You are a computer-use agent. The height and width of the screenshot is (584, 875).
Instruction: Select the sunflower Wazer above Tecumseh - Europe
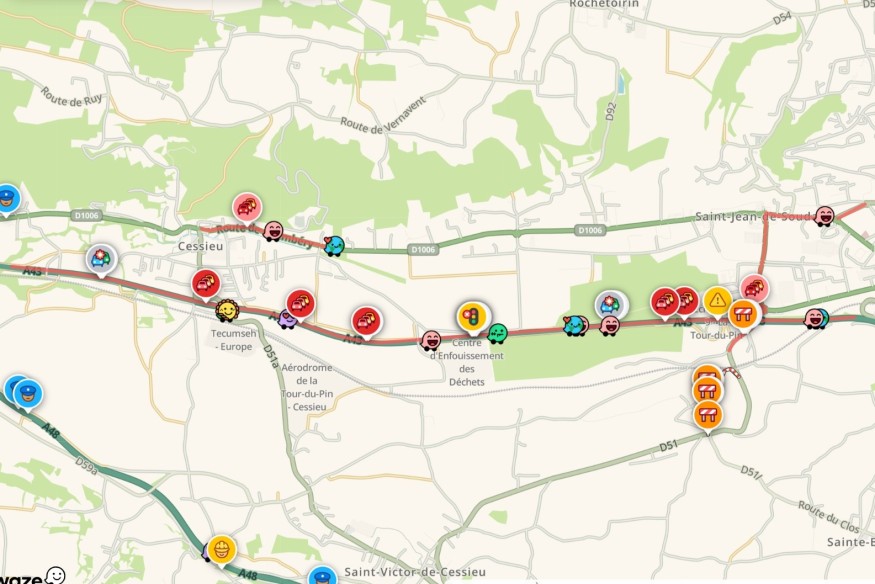pyautogui.click(x=227, y=311)
